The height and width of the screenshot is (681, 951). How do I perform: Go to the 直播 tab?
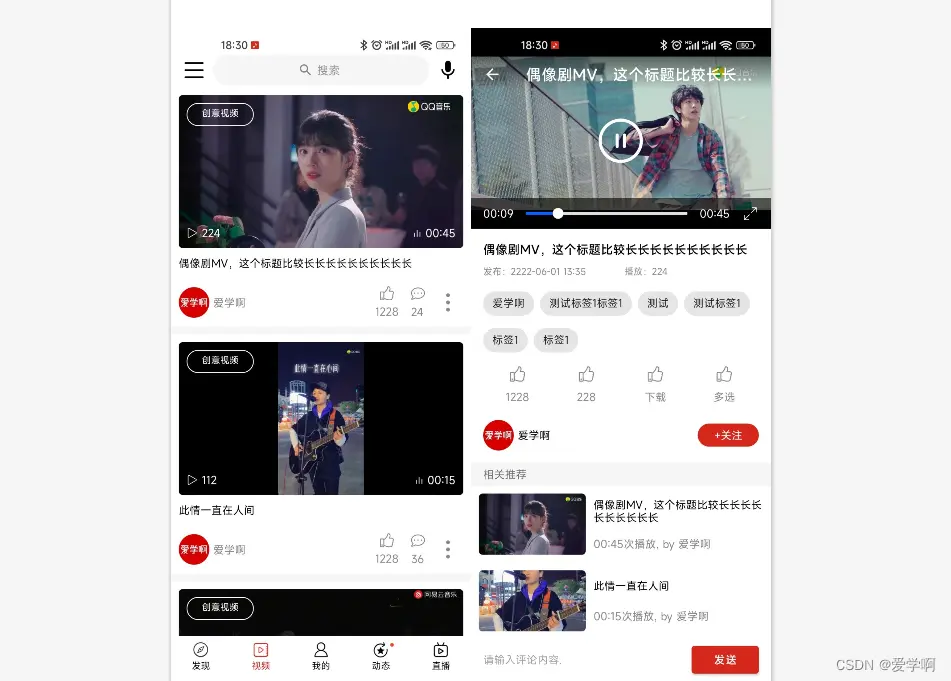(x=440, y=656)
